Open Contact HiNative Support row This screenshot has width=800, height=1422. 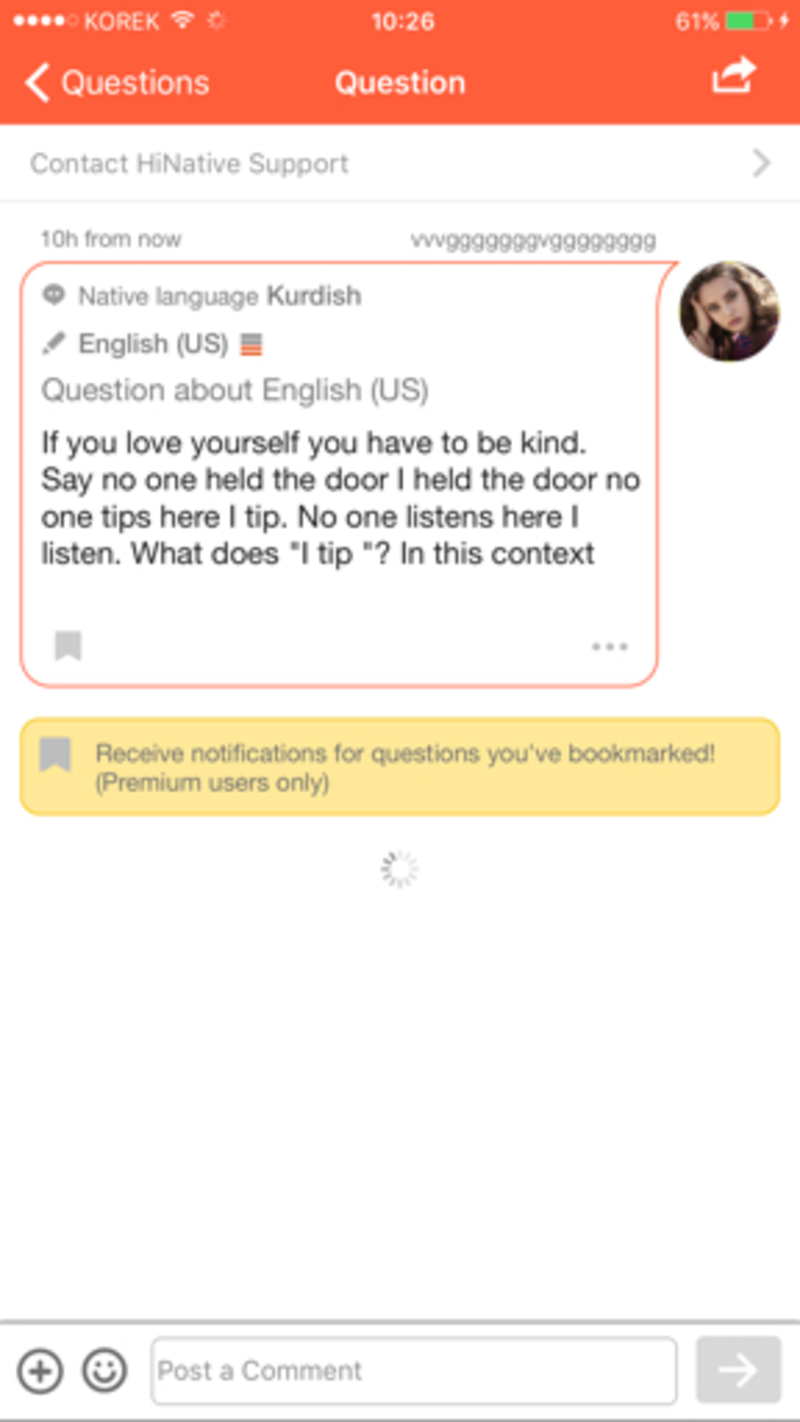pos(400,163)
